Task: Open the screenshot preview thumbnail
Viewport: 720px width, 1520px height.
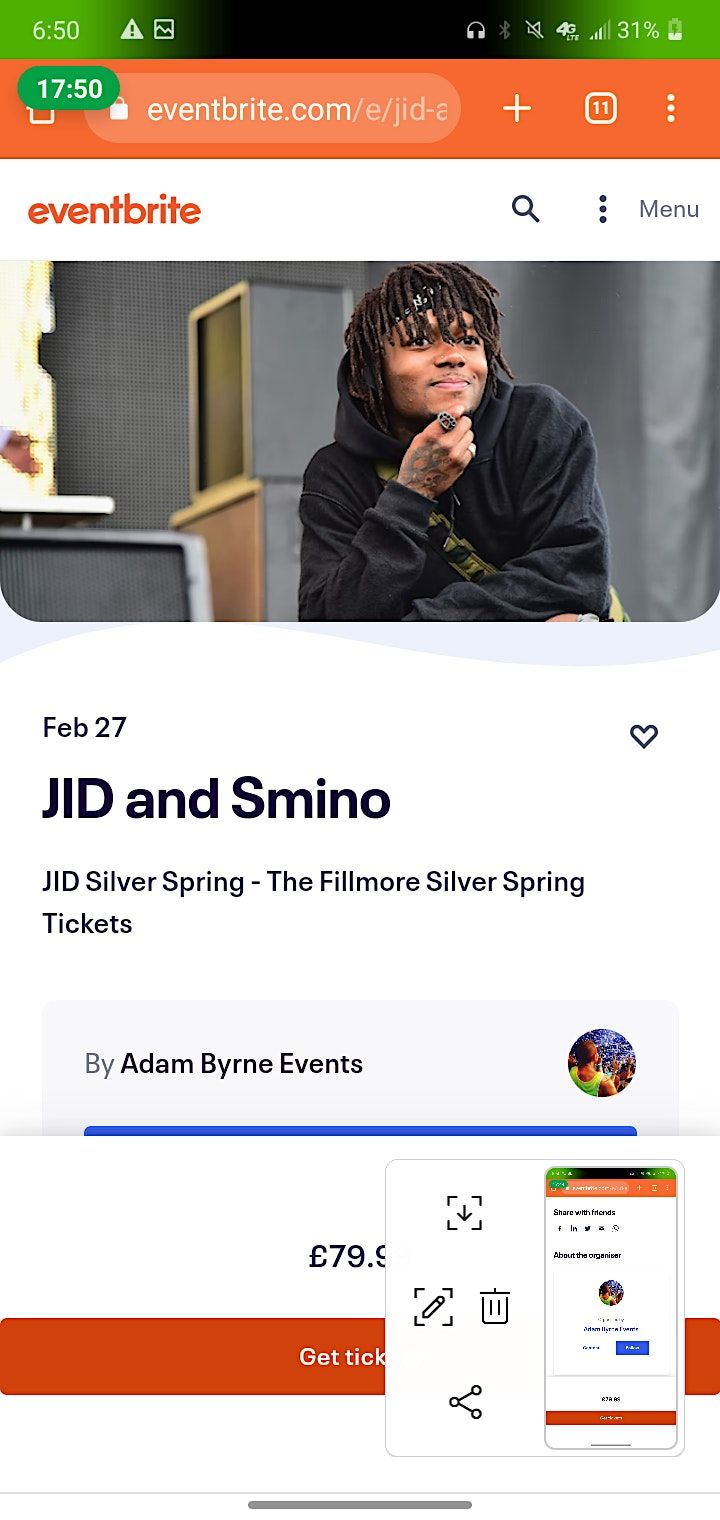Action: (611, 1306)
